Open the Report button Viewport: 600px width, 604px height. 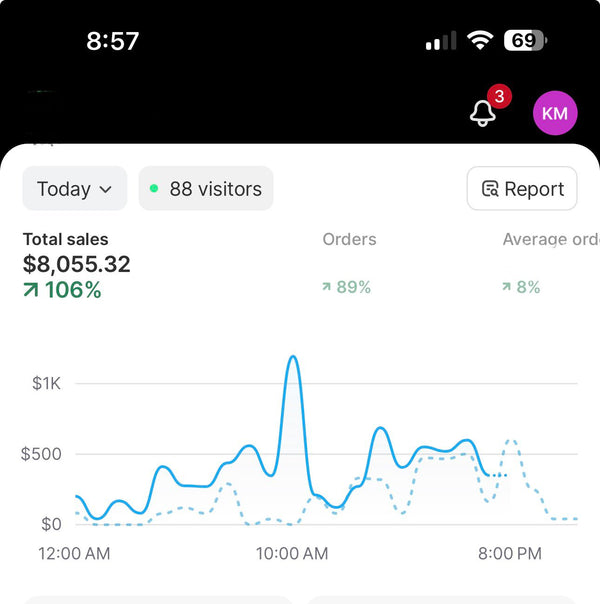click(x=522, y=189)
